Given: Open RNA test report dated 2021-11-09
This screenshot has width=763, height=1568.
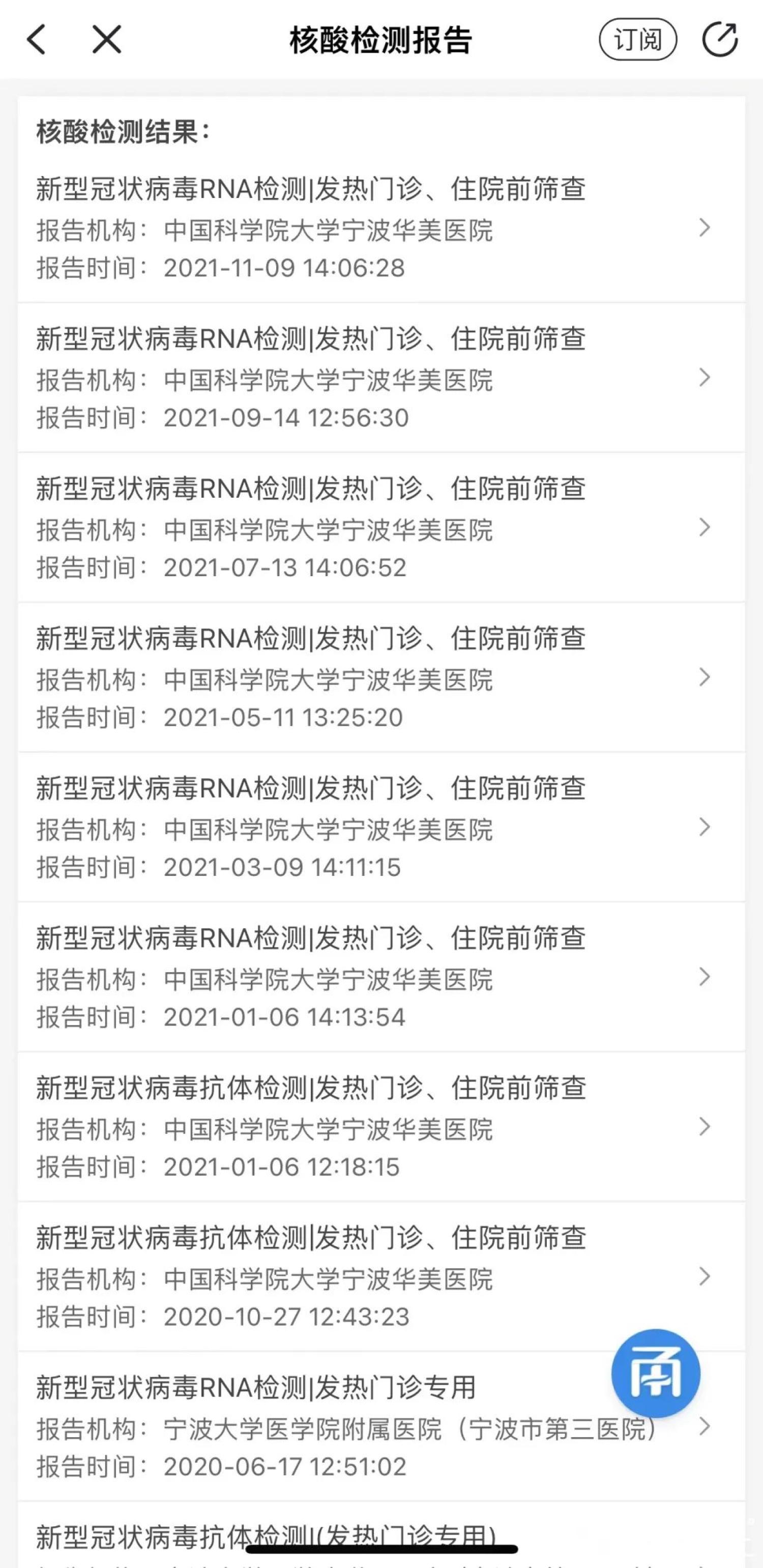Looking at the screenshot, I should pyautogui.click(x=381, y=227).
